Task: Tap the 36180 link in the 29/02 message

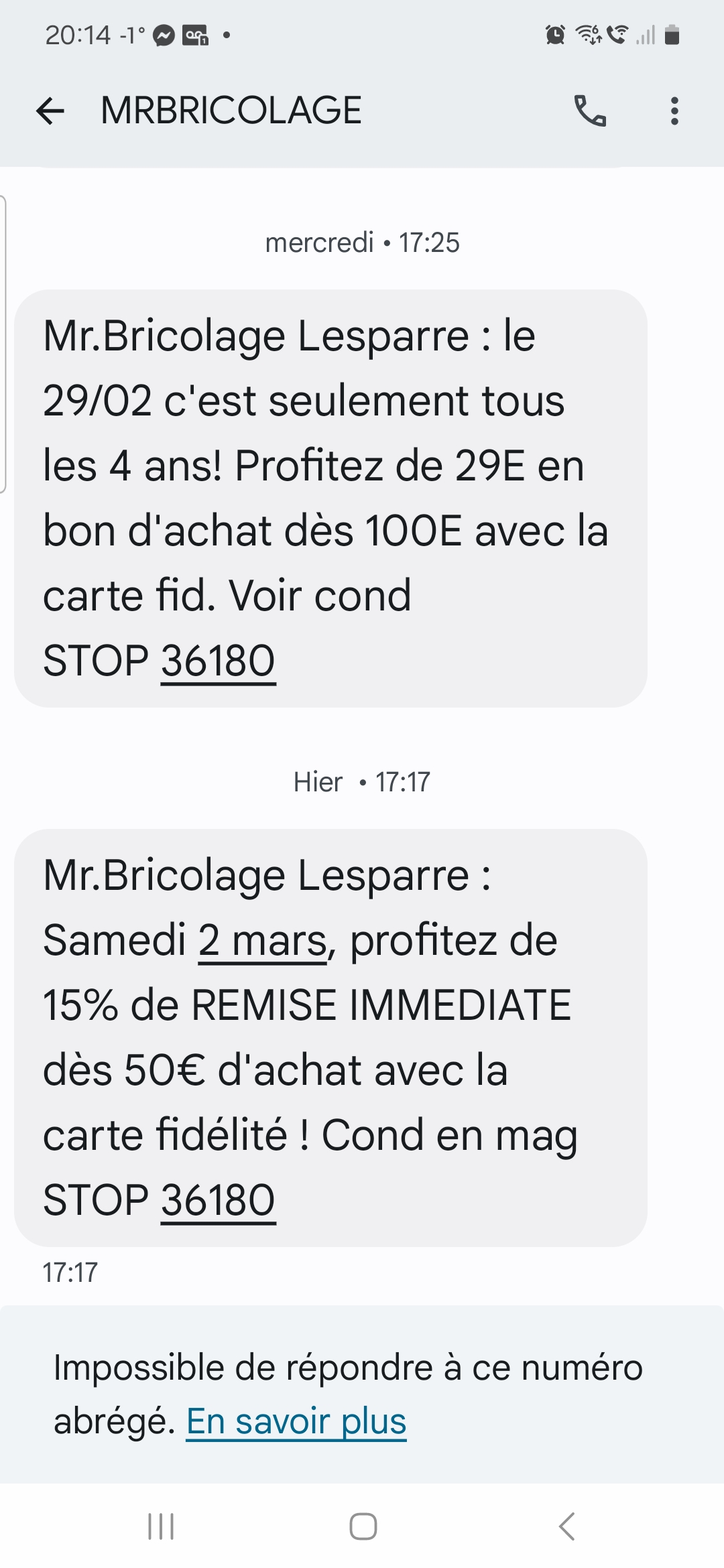Action: click(x=218, y=661)
